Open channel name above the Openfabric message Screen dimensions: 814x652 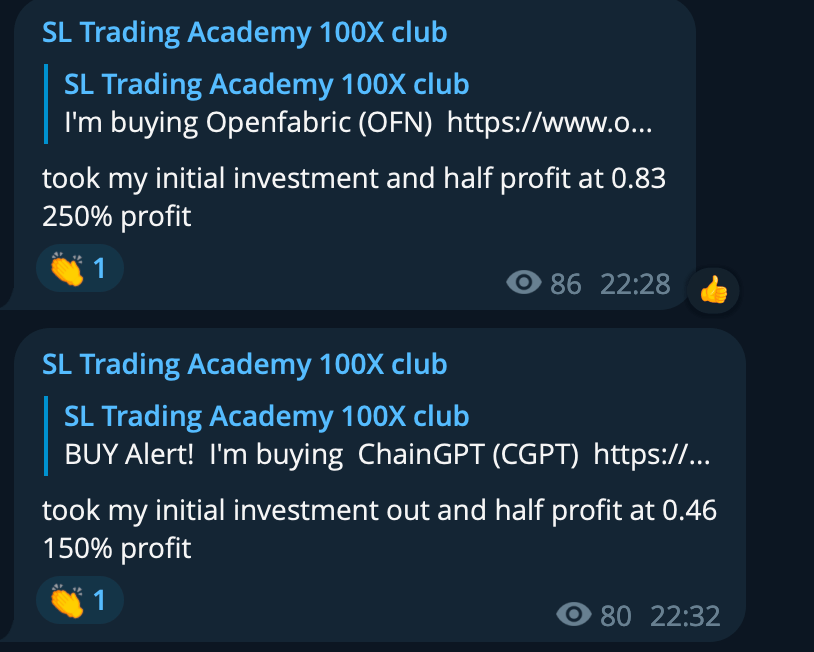(244, 32)
